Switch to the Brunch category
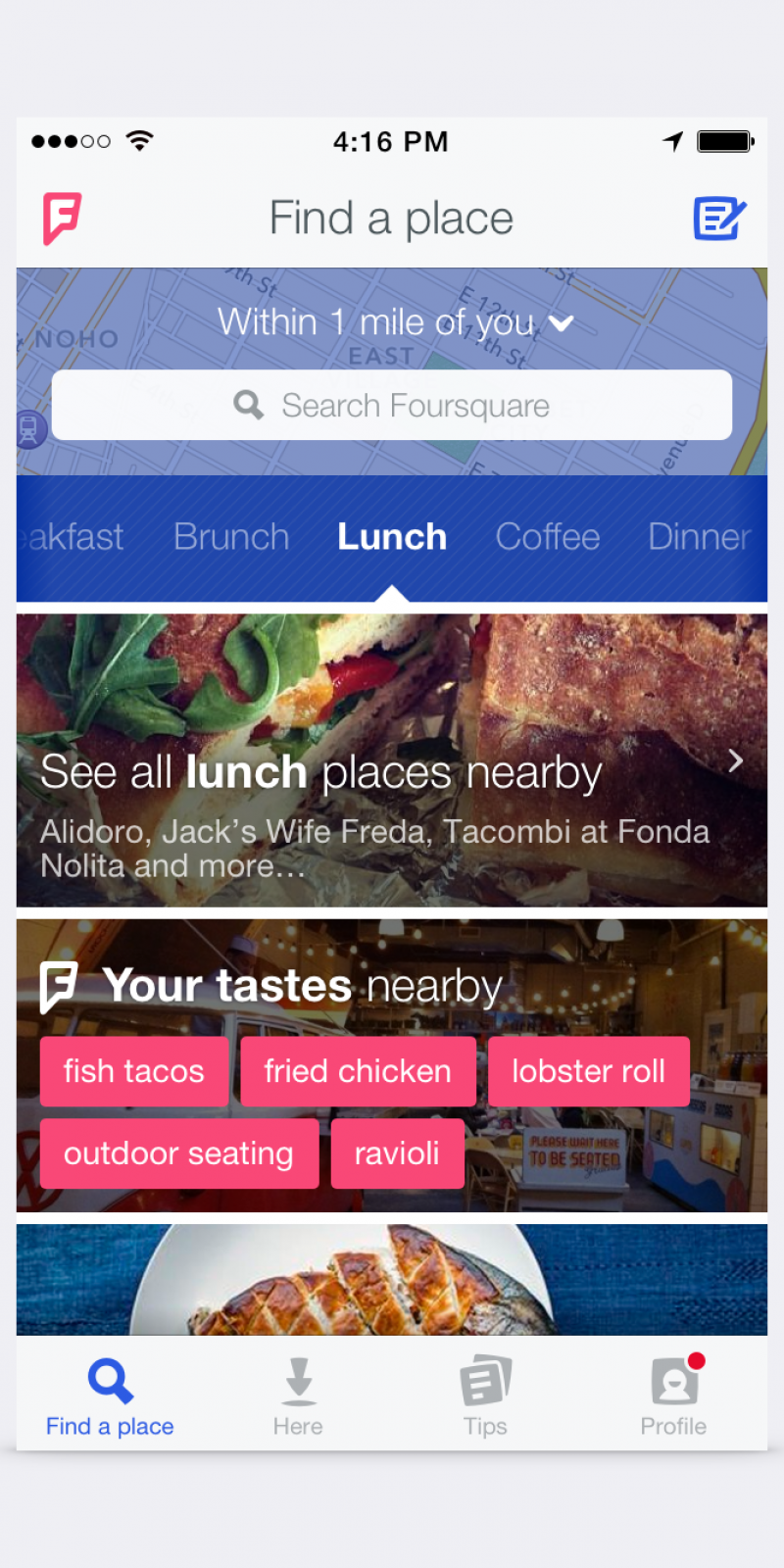This screenshot has height=1568, width=784. point(231,537)
